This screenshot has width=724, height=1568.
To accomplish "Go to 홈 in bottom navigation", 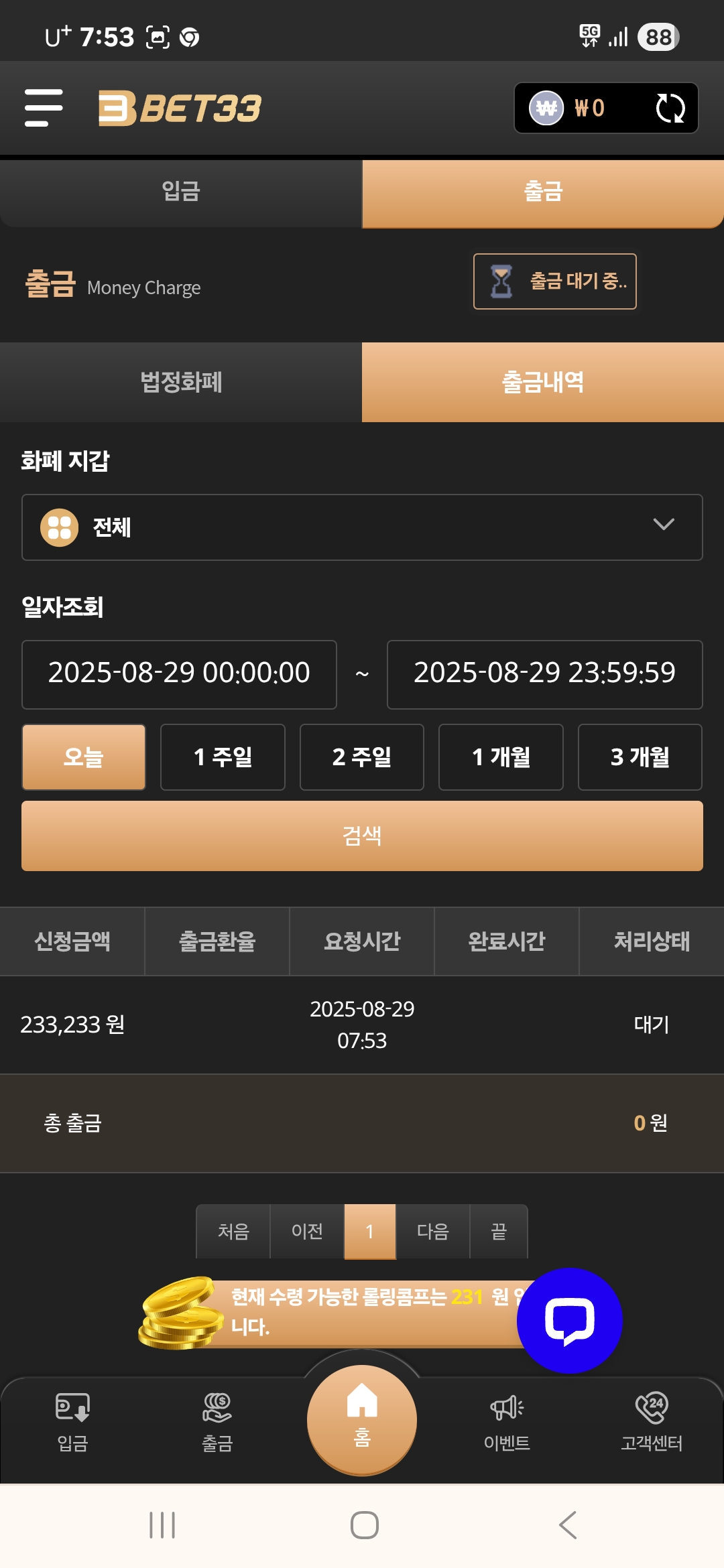I will click(x=362, y=1419).
